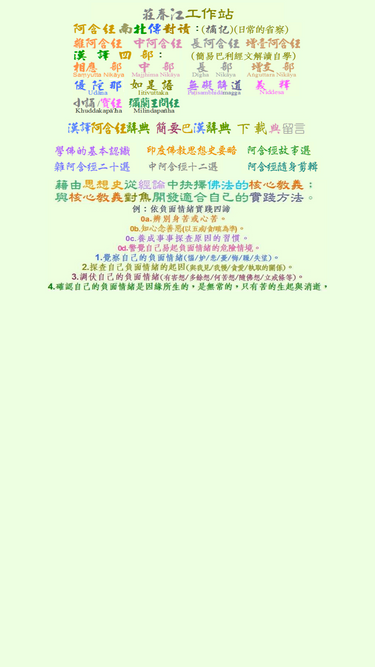Open the 長阿含経 link
Image resolution: width=375 pixels, height=667 pixels.
pyautogui.click(x=215, y=43)
